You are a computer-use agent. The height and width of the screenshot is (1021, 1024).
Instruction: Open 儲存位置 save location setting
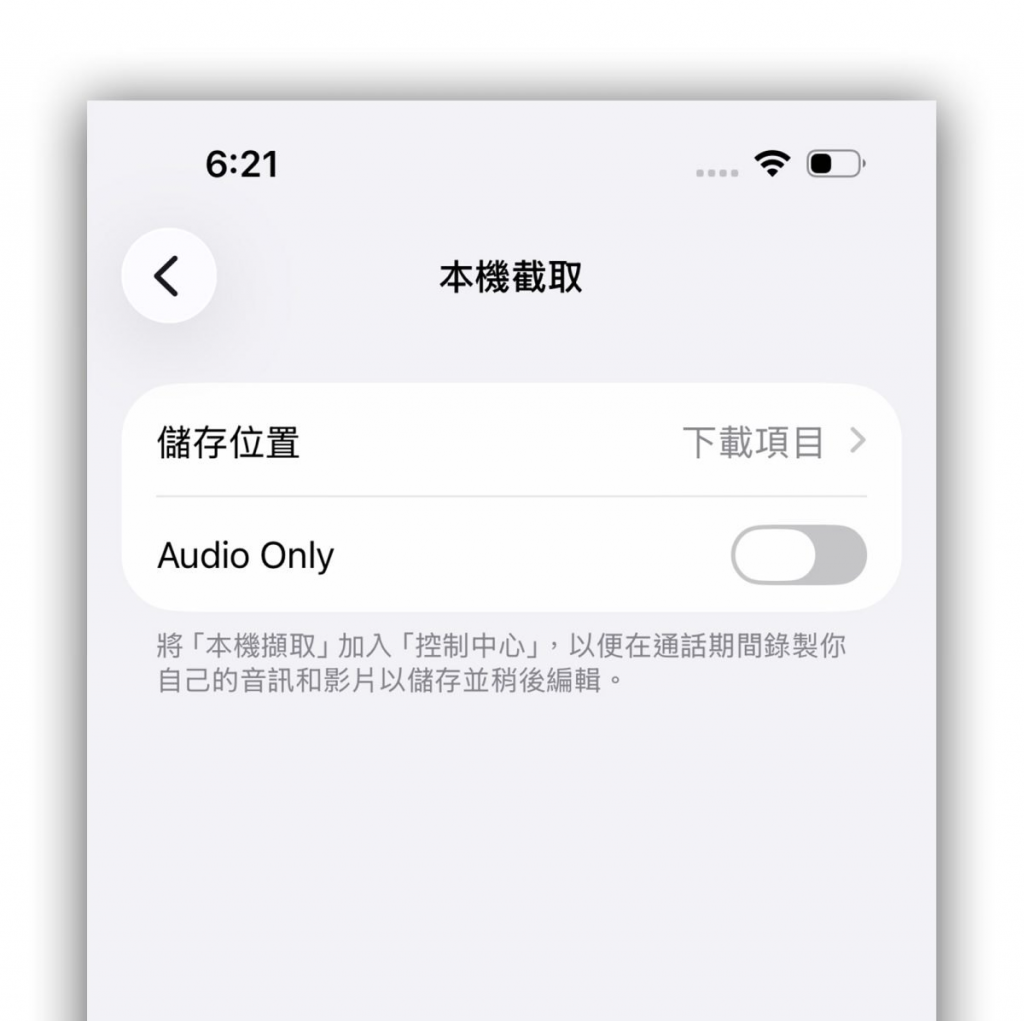(510, 441)
